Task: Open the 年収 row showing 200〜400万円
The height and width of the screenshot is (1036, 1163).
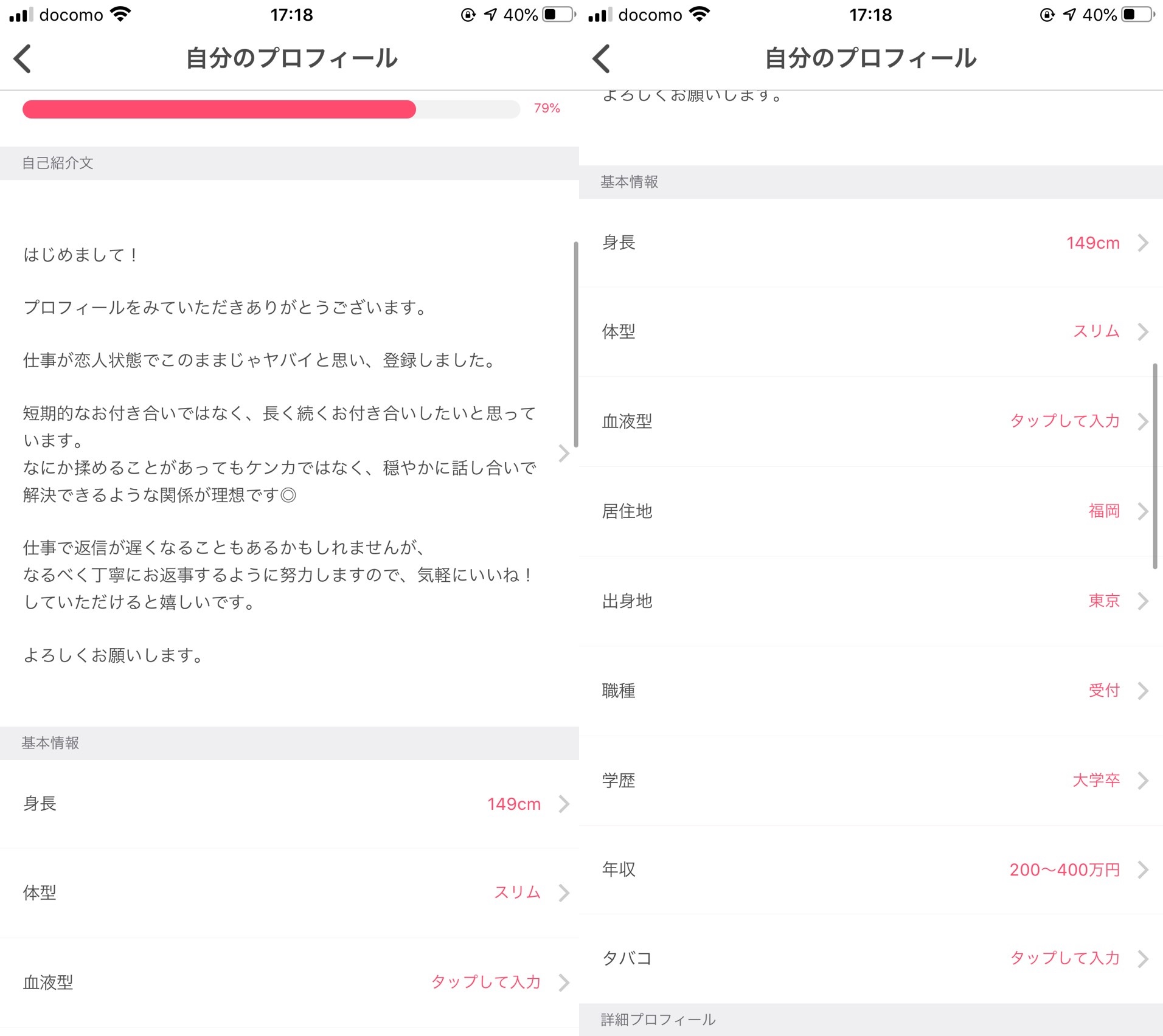Action: (x=871, y=869)
